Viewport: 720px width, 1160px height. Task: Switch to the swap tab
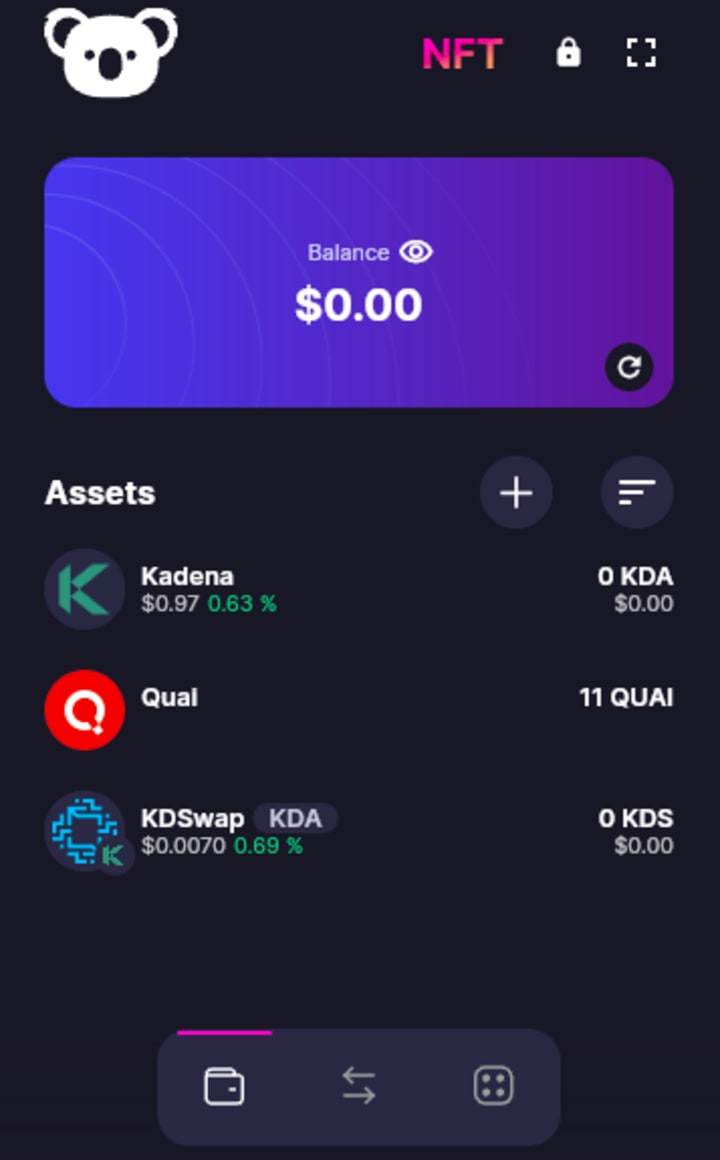pyautogui.click(x=359, y=1086)
